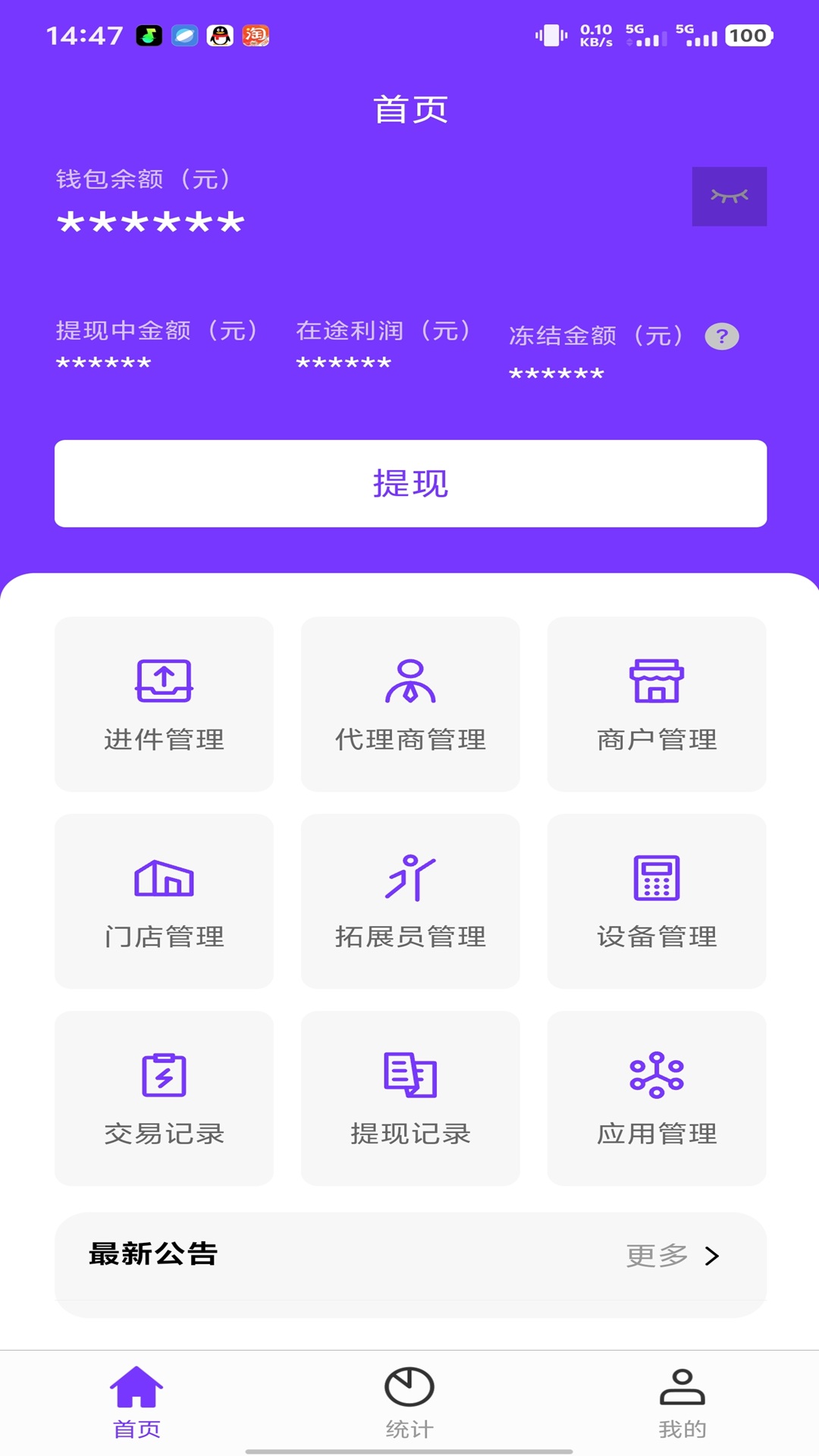Select 拓展员管理 tile

pyautogui.click(x=410, y=901)
